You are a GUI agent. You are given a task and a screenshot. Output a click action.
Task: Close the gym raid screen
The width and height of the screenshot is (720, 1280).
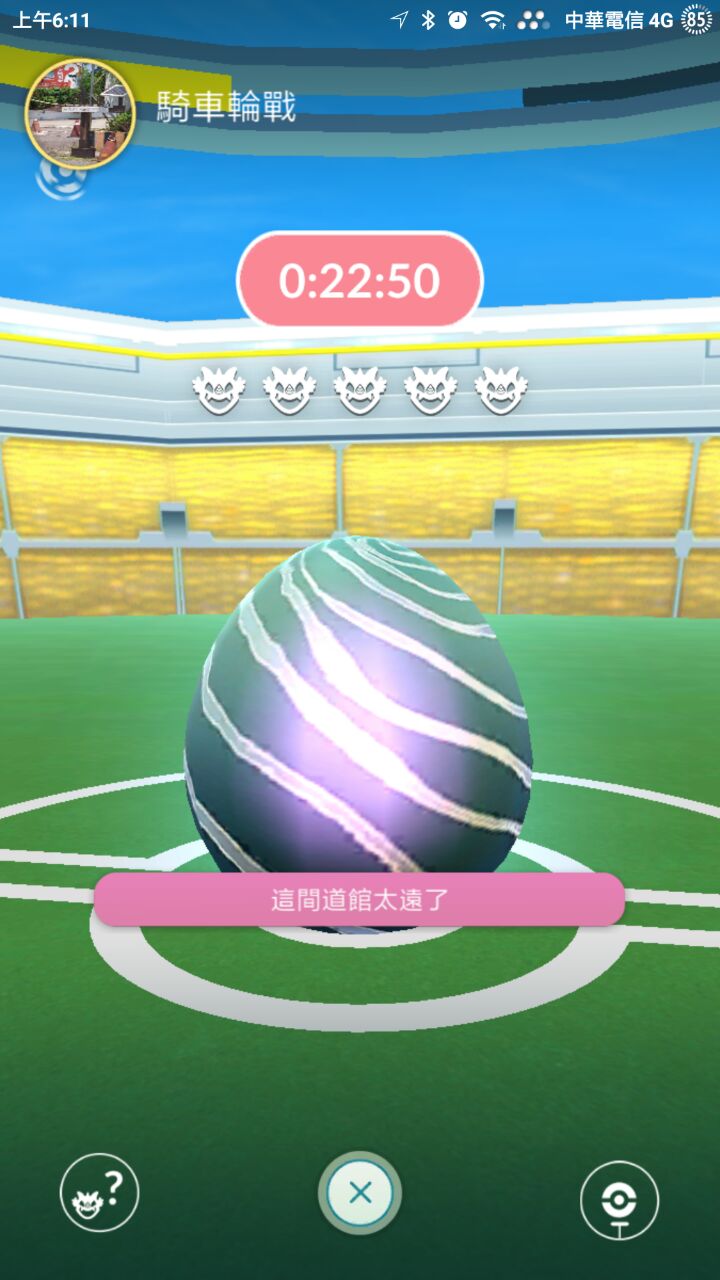(360, 1192)
